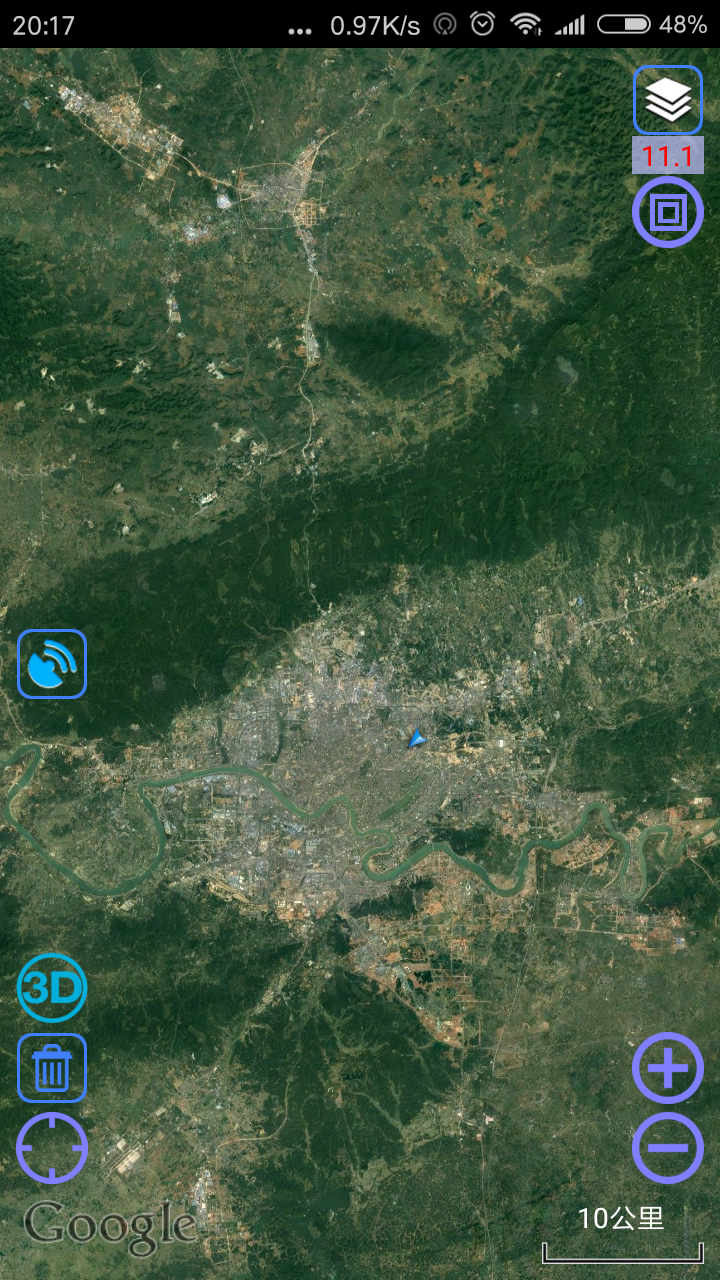The height and width of the screenshot is (1280, 720).
Task: Tap the trash can delete icon
Action: click(x=52, y=1068)
